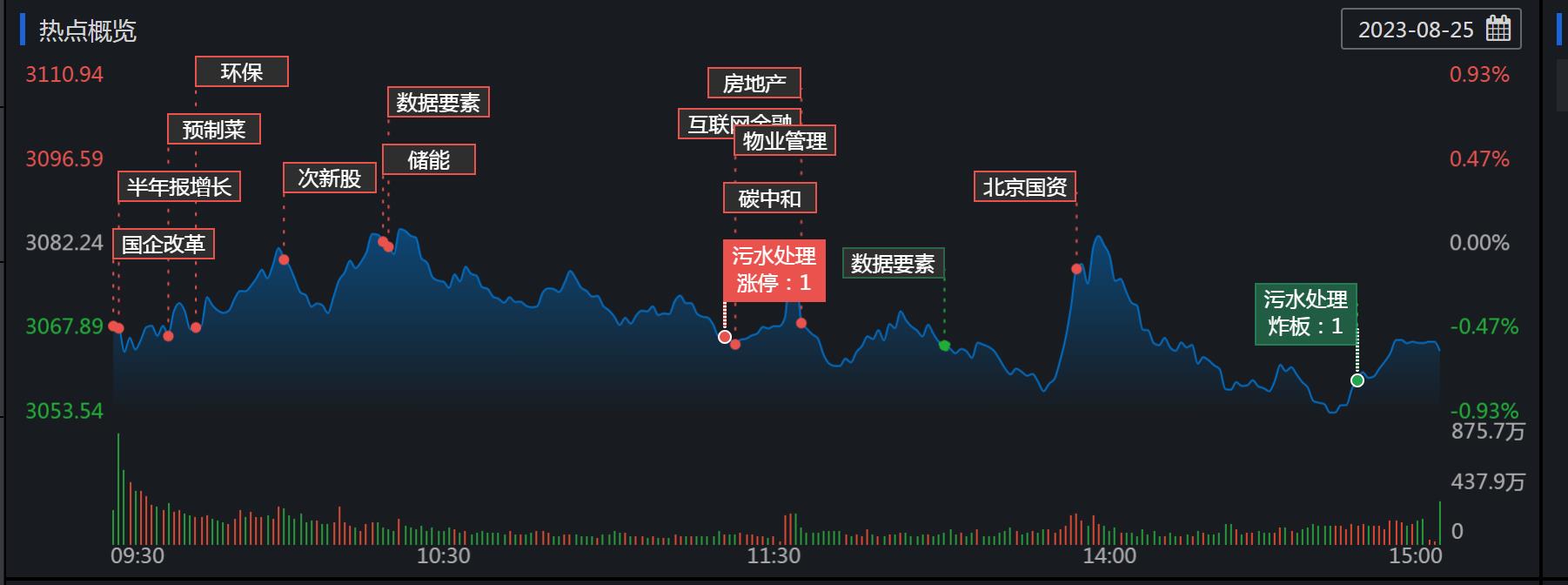This screenshot has width=1568, height=585.
Task: Select the 物业管理 topic tag
Action: [784, 141]
